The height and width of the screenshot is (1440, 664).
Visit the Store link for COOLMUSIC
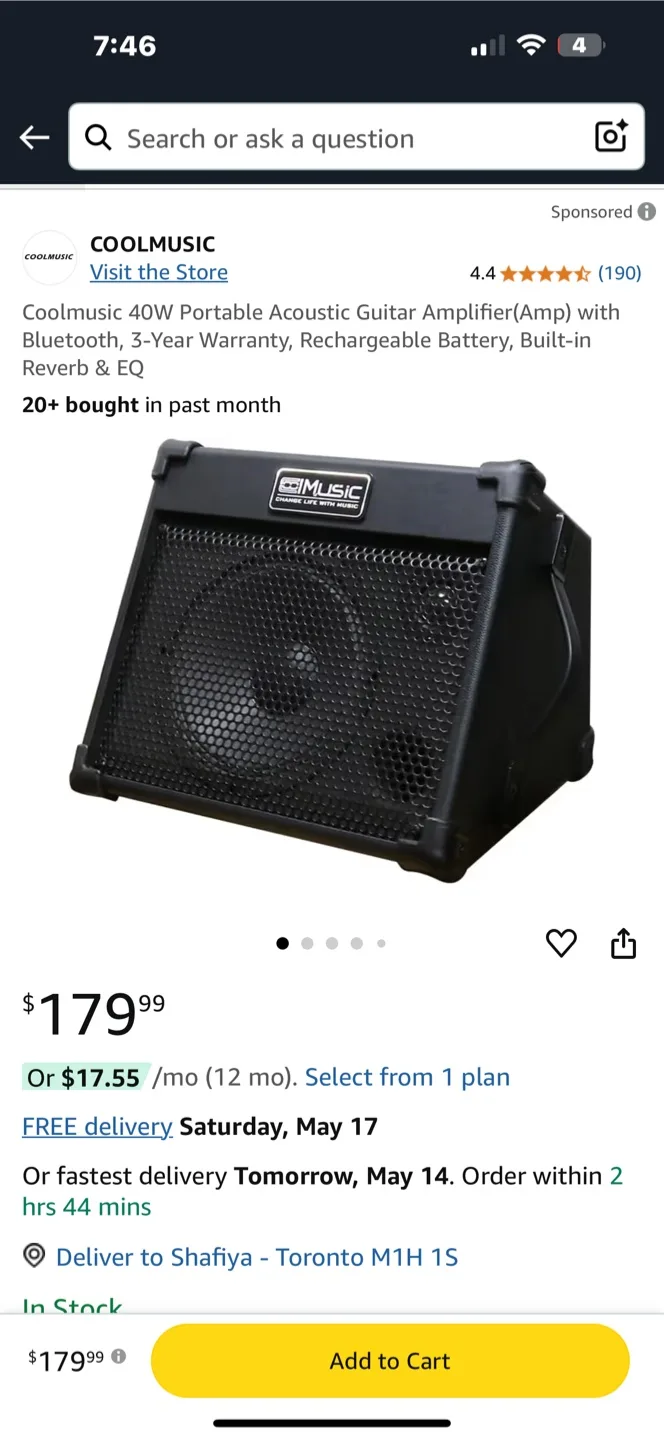point(159,272)
